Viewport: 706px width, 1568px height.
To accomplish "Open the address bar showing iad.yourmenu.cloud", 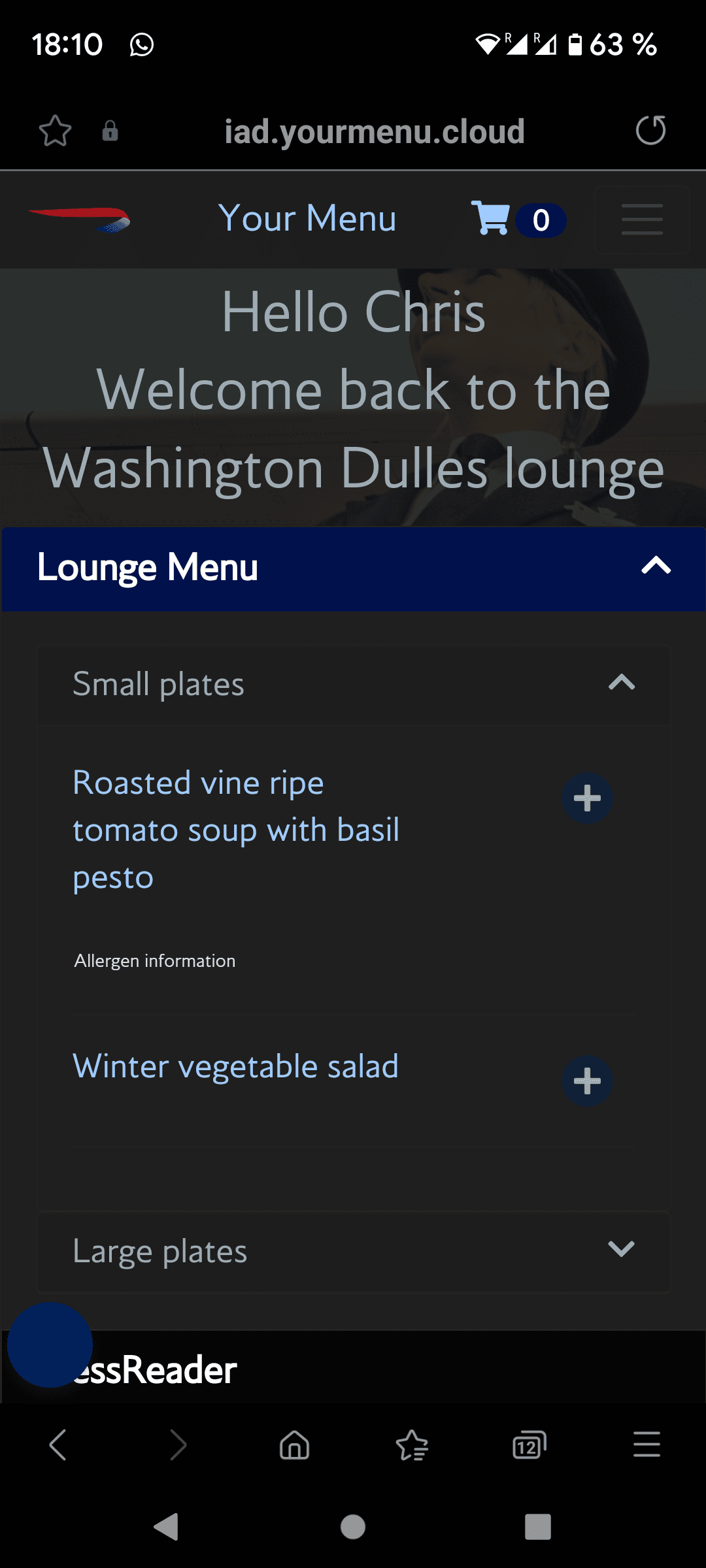I will pyautogui.click(x=374, y=131).
